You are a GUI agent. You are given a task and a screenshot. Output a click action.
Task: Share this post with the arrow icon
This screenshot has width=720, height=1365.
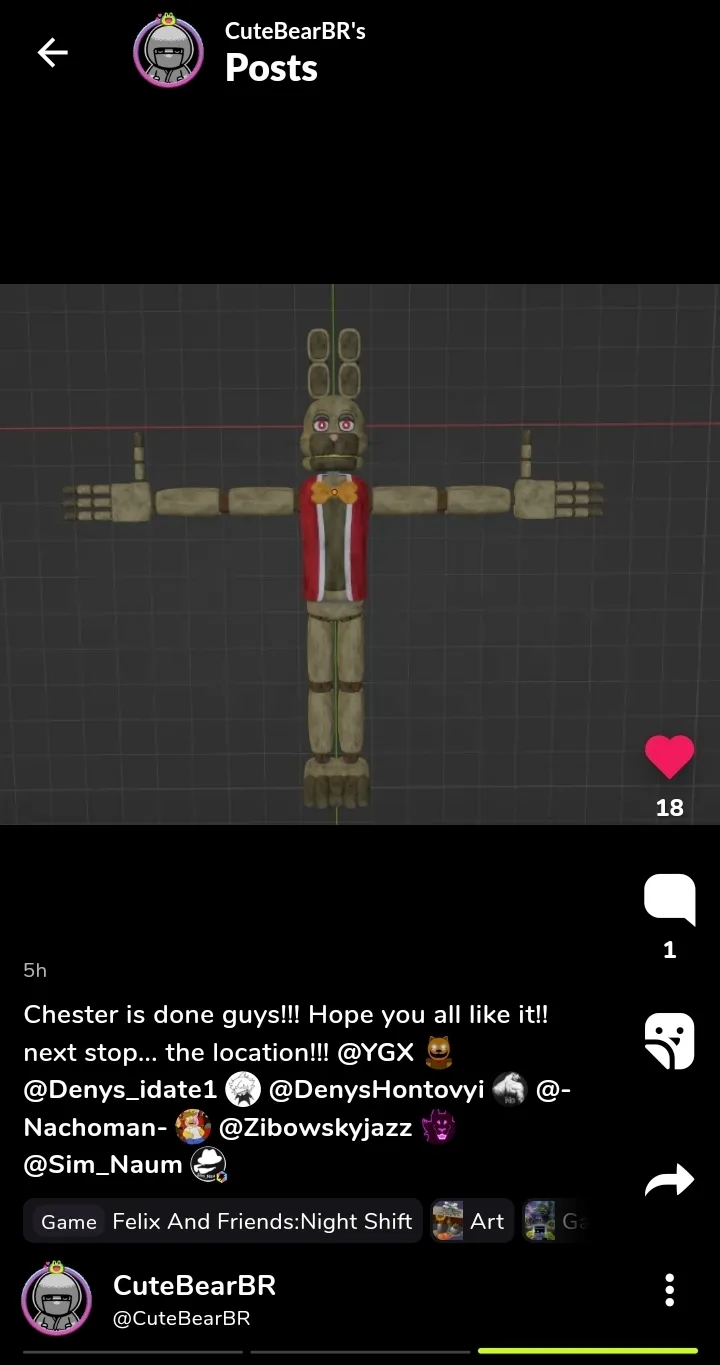[669, 1181]
